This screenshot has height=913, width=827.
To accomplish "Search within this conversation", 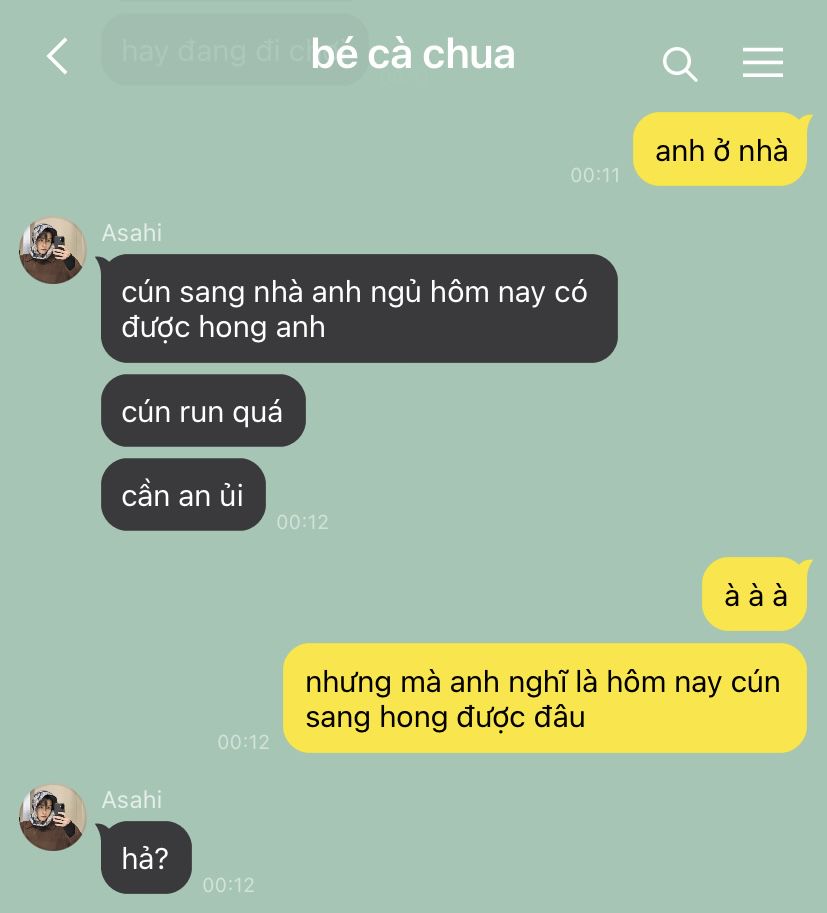I will coord(680,64).
